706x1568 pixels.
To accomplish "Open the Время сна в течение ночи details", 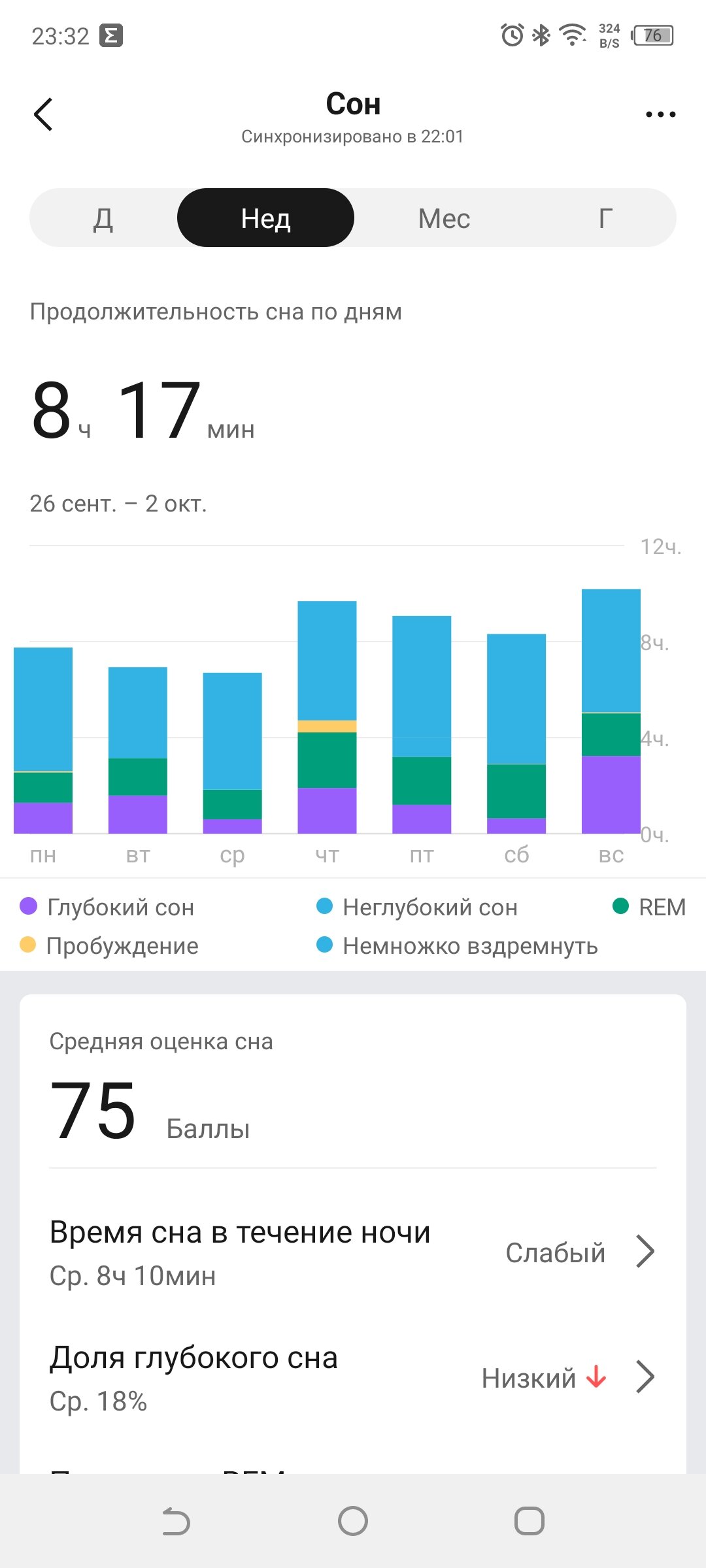I will pos(353,1252).
